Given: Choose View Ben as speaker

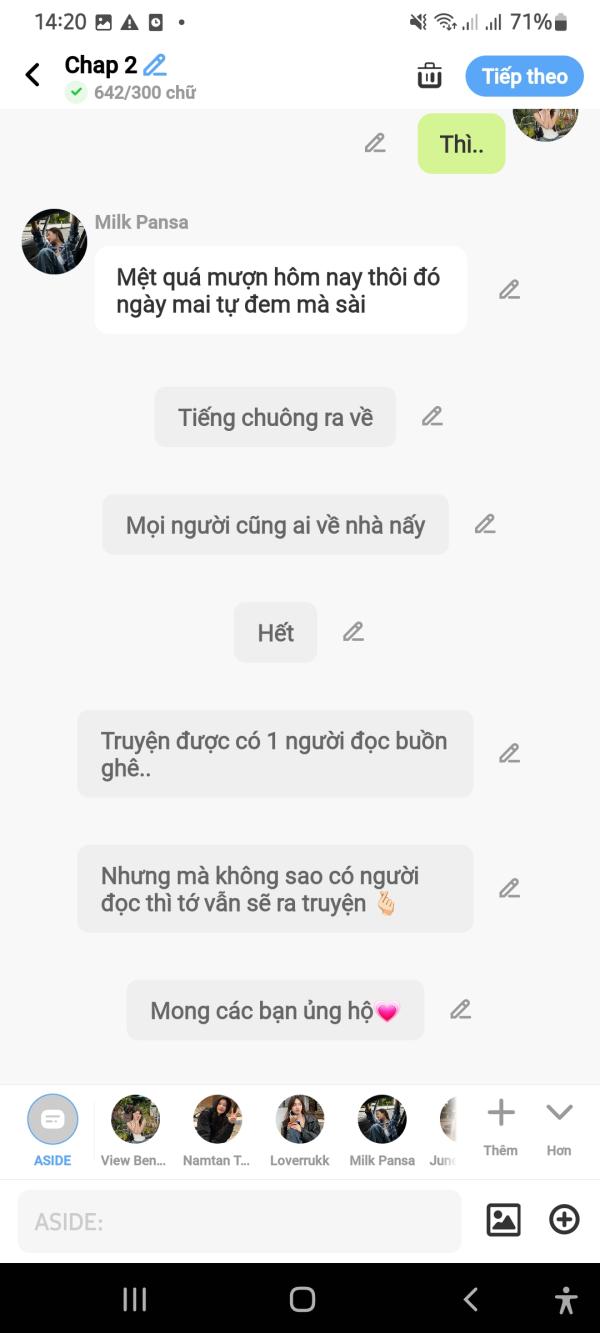Looking at the screenshot, I should point(134,1130).
